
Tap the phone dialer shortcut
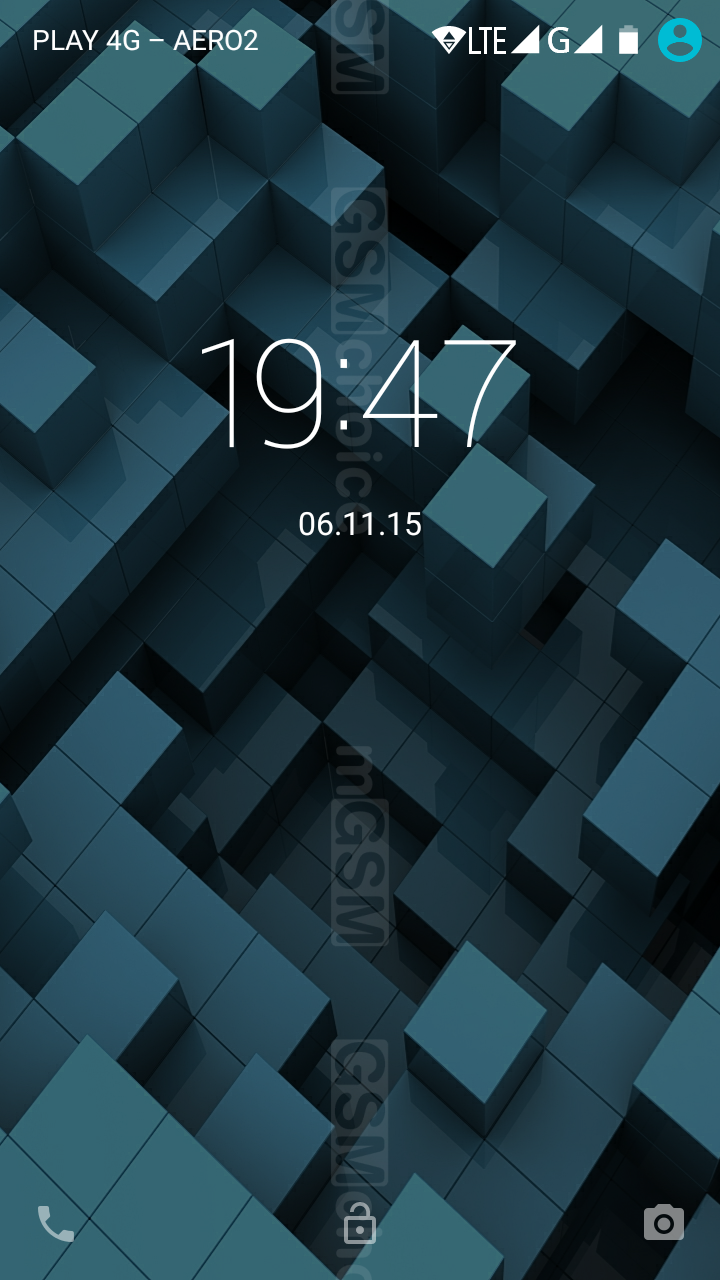click(x=56, y=1223)
